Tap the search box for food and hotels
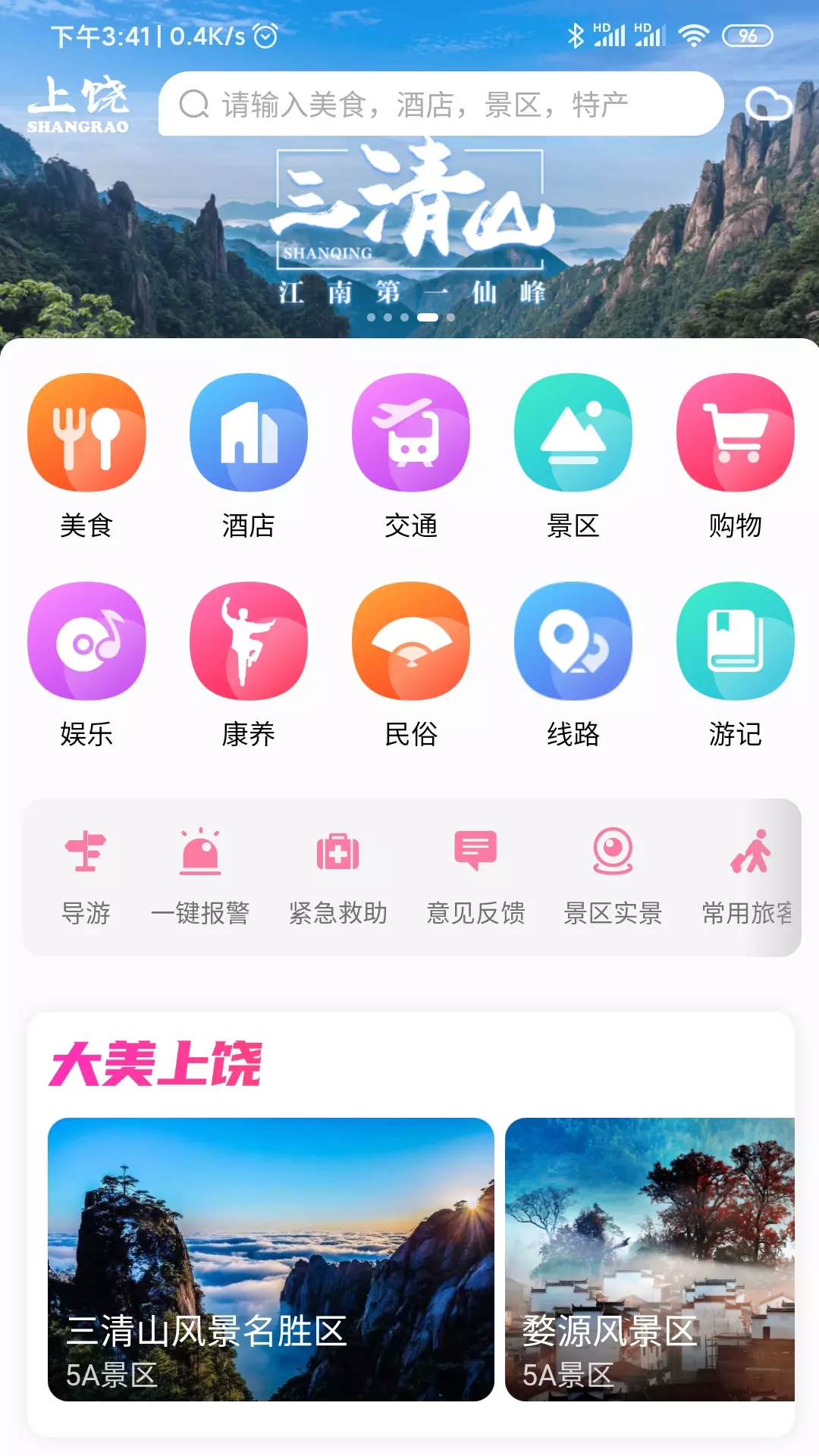The image size is (819, 1456). point(441,104)
